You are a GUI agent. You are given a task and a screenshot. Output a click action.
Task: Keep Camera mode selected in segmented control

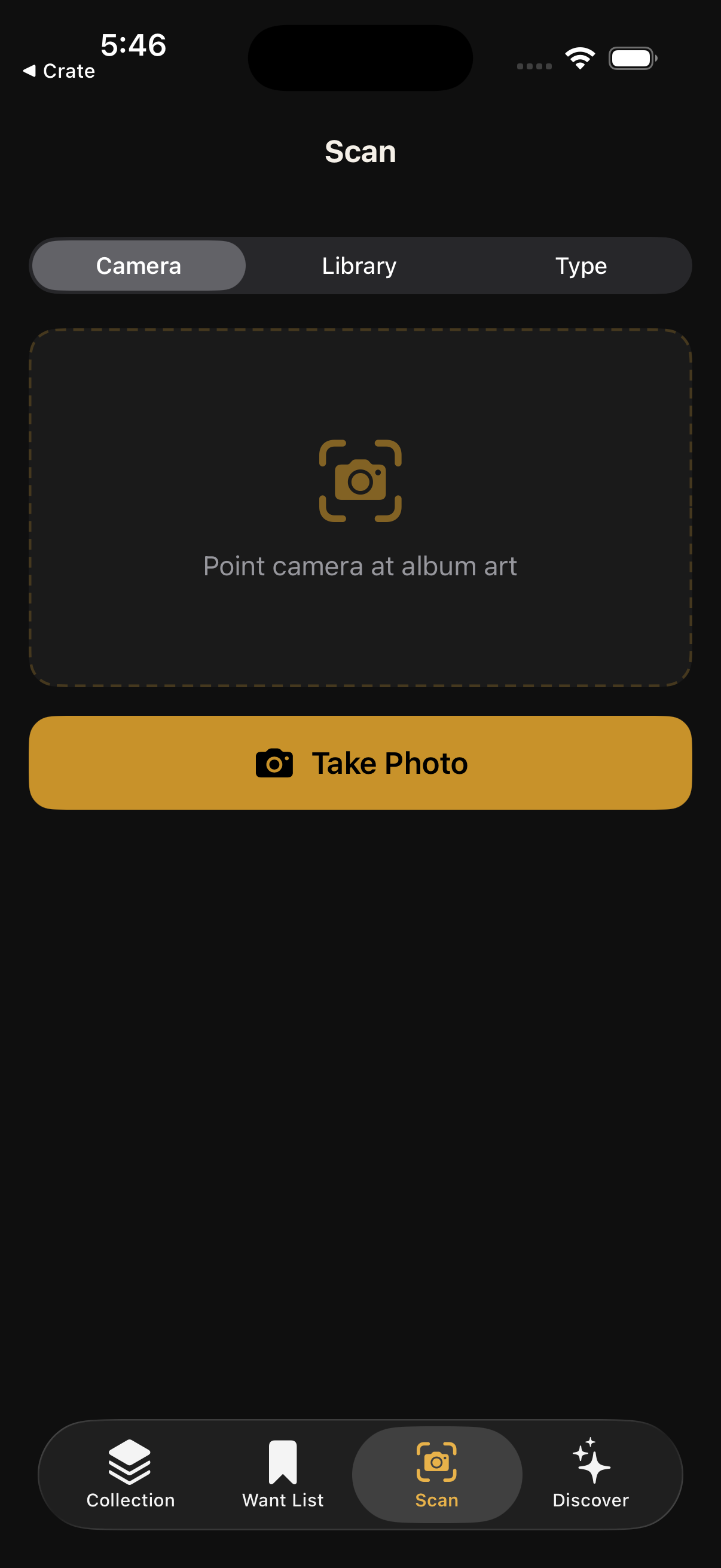(x=138, y=266)
